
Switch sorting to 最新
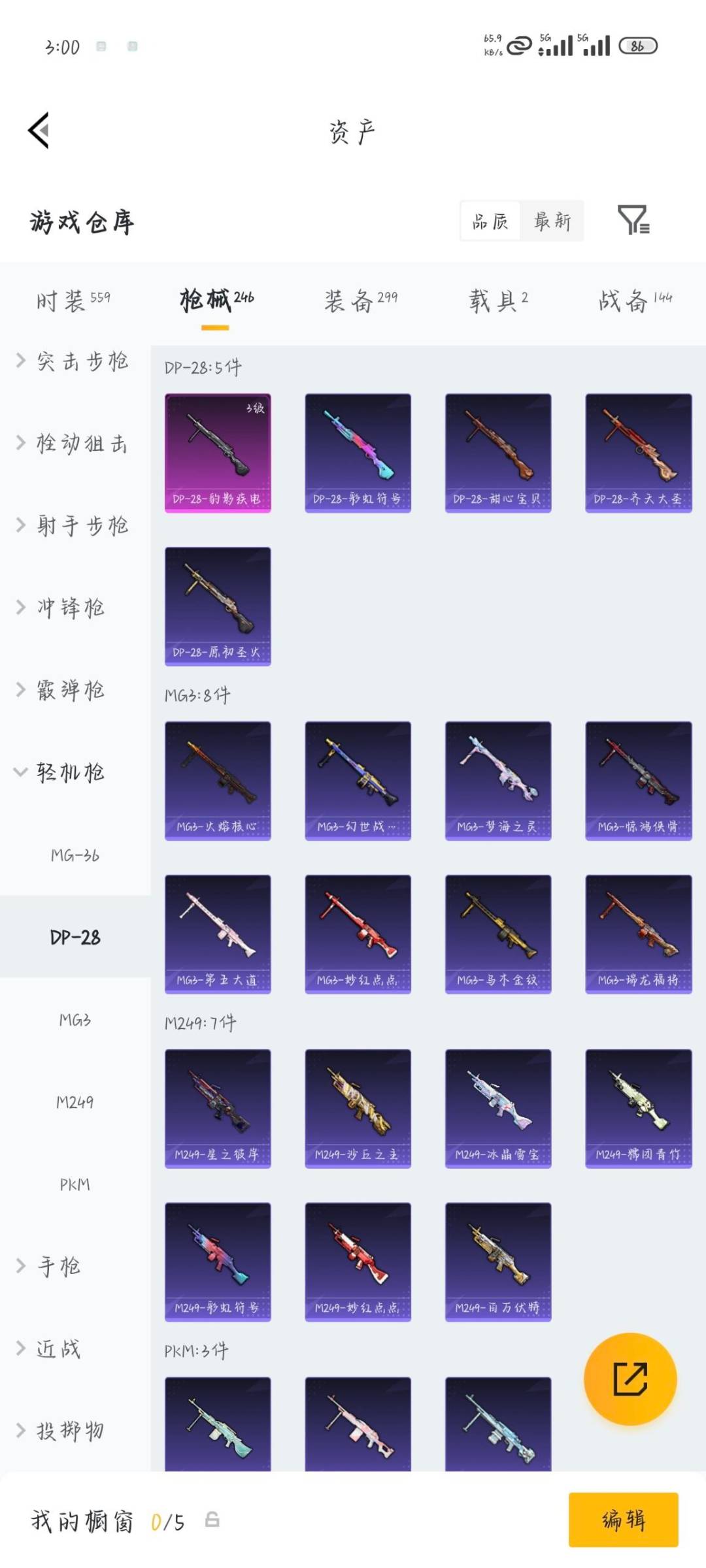coord(552,221)
